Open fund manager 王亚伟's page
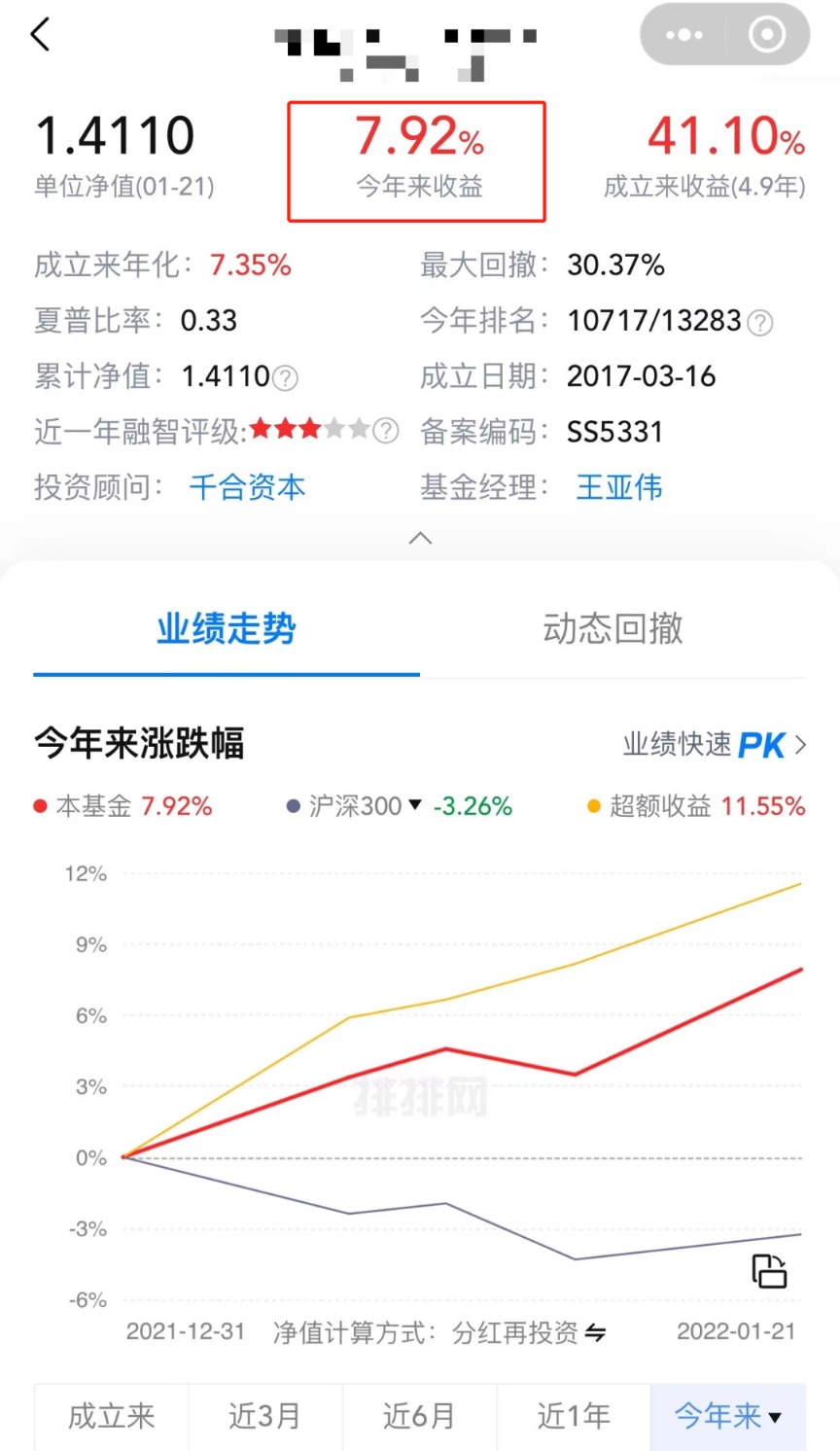The width and height of the screenshot is (840, 1451). pos(619,487)
